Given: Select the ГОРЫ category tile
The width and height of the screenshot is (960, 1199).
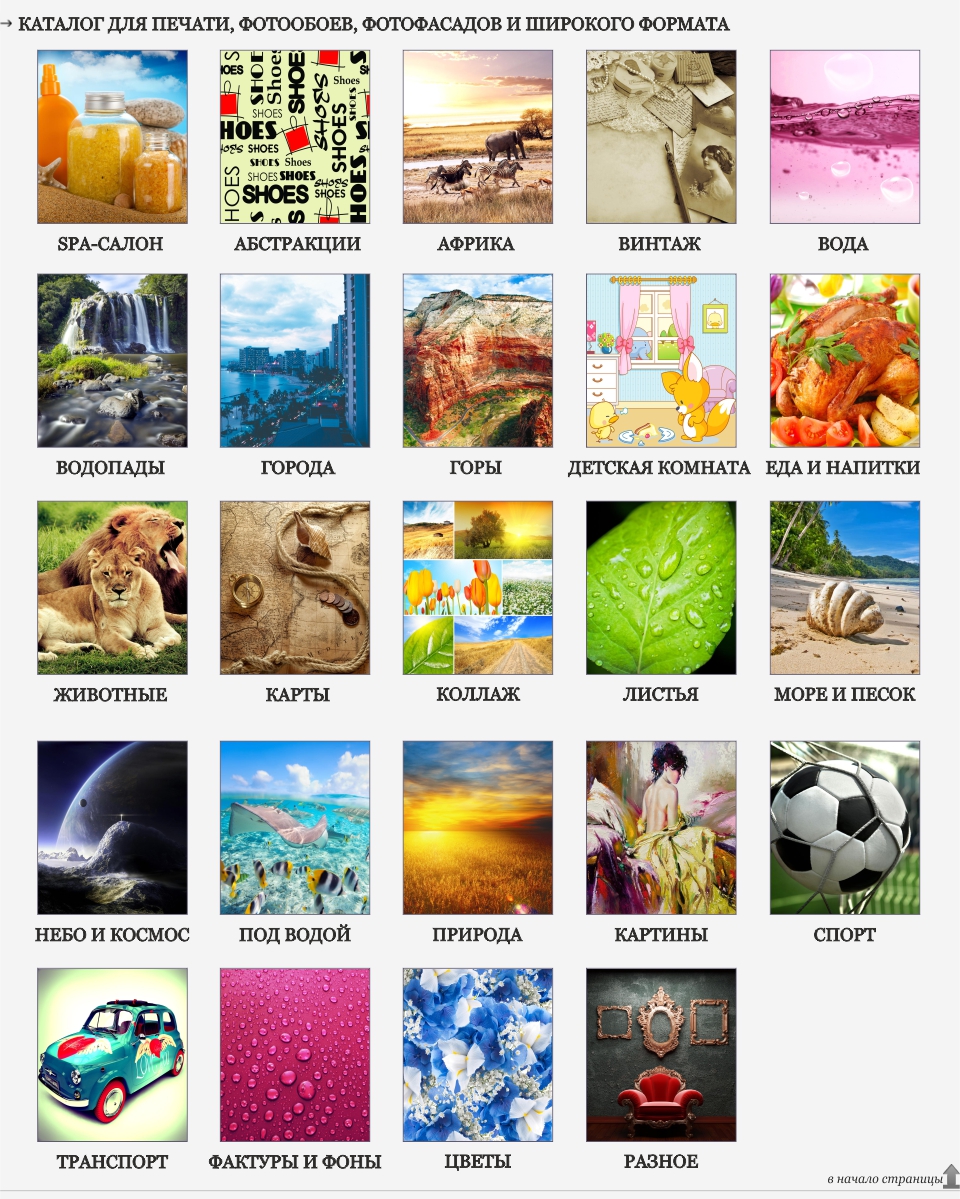Looking at the screenshot, I should click(478, 360).
